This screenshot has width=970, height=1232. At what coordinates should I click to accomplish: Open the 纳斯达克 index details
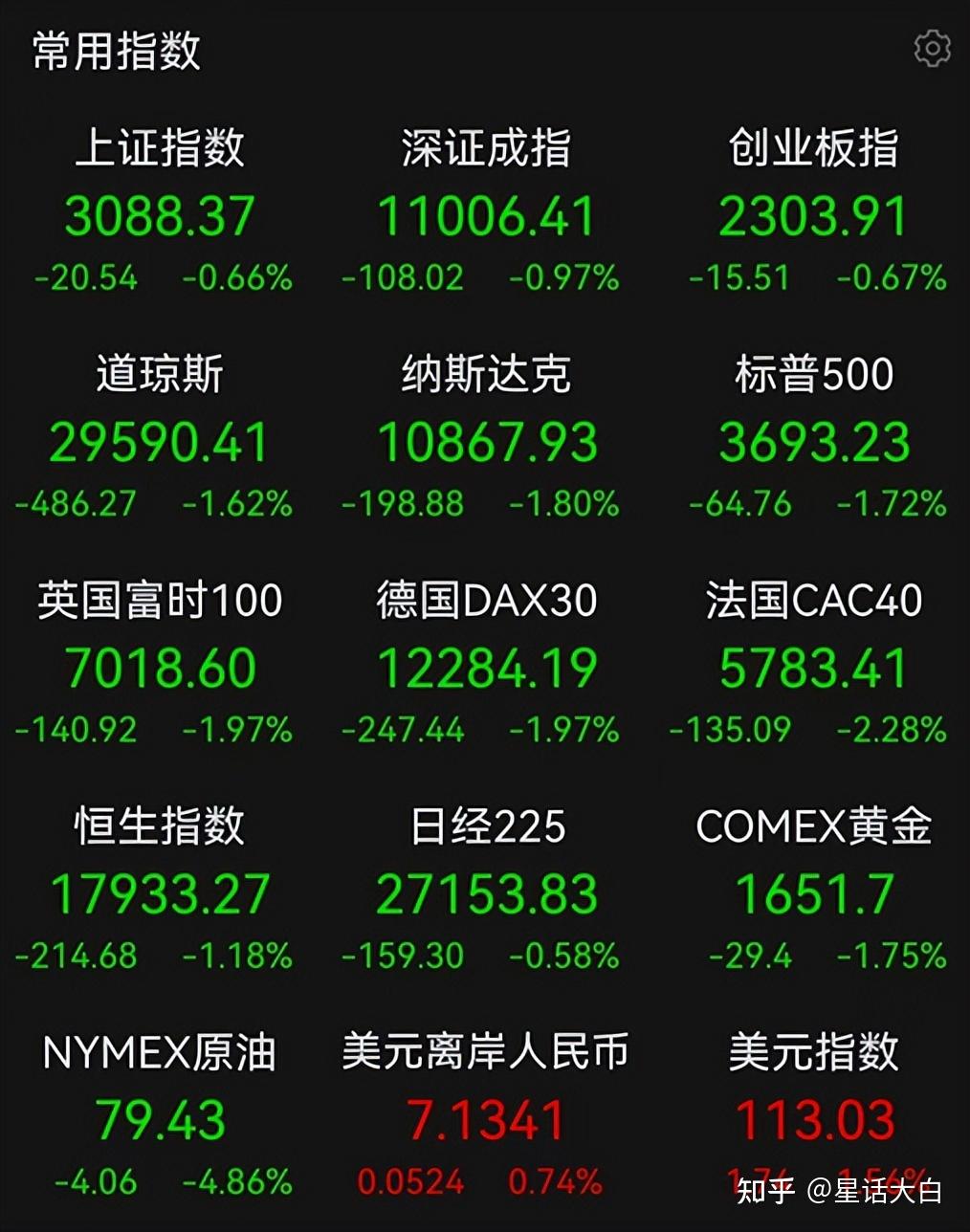tap(484, 438)
